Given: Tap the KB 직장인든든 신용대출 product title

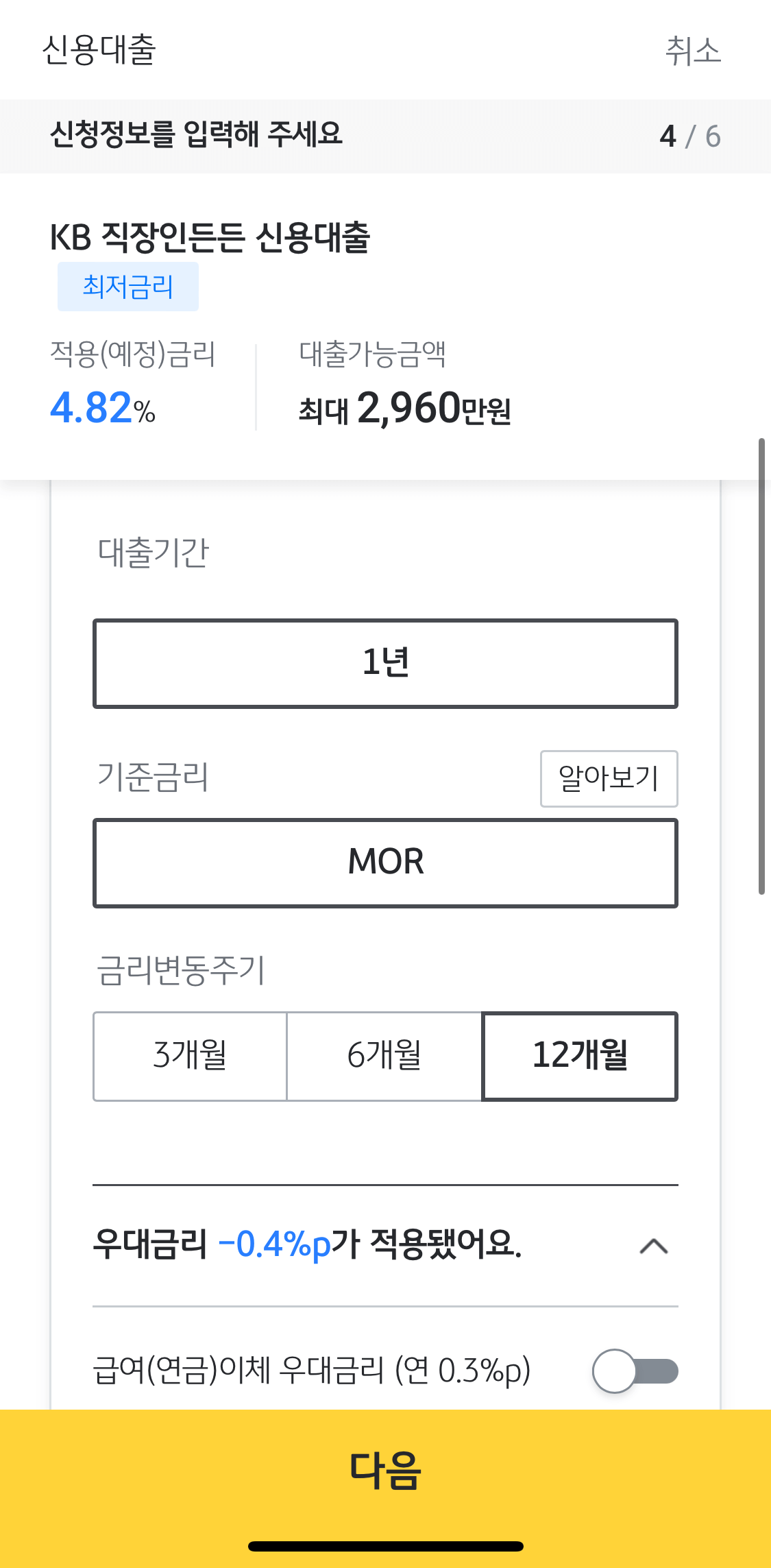Looking at the screenshot, I should [x=213, y=236].
